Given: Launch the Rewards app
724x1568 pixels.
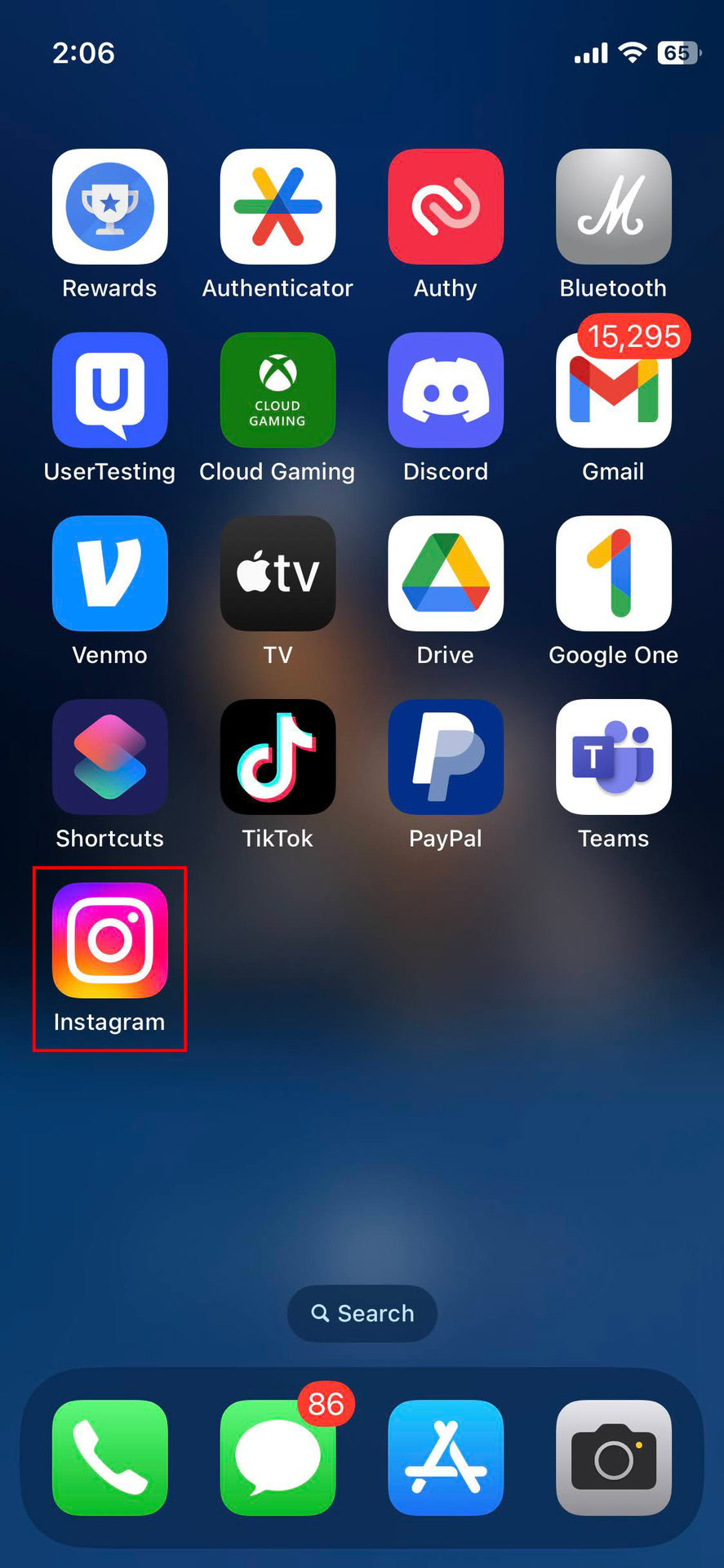Looking at the screenshot, I should point(109,207).
